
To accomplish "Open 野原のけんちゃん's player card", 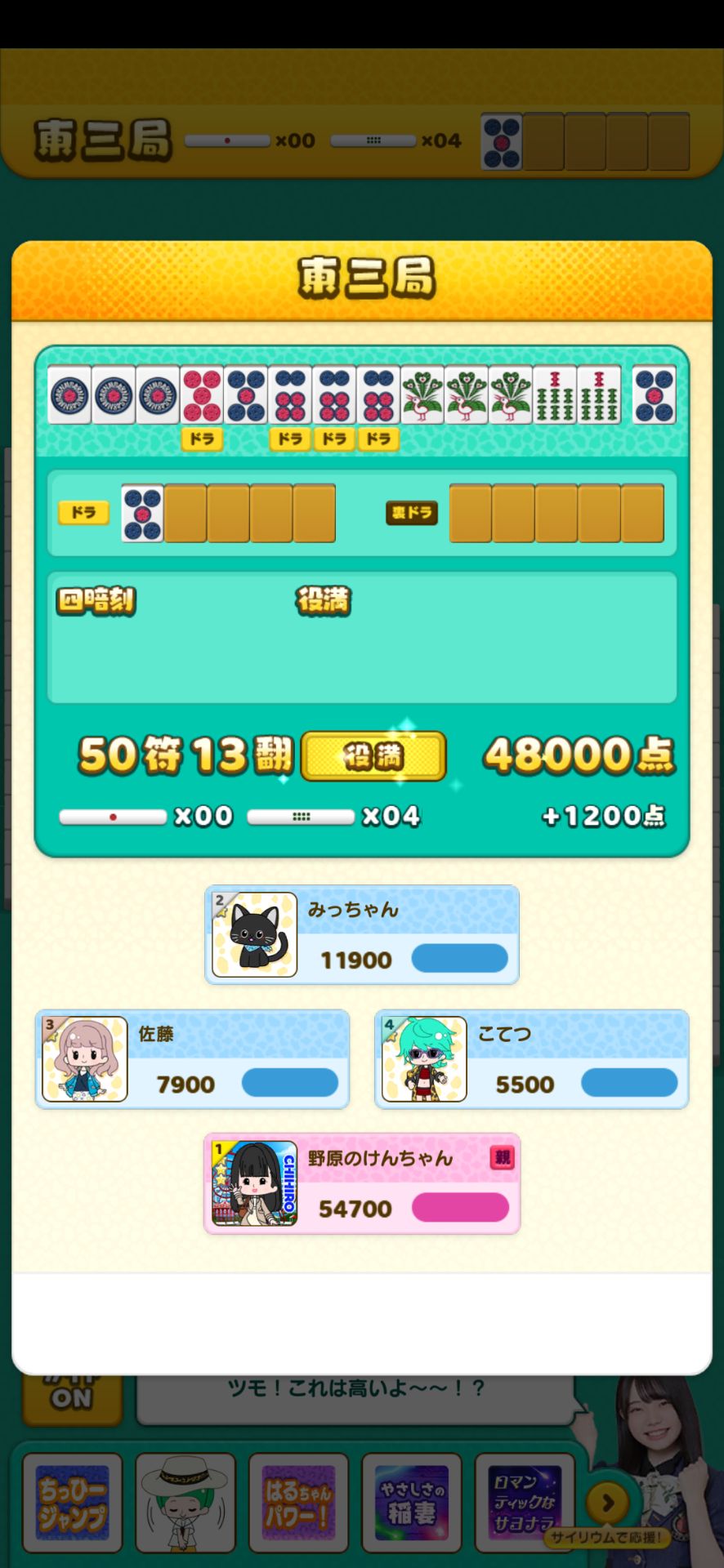I will (x=362, y=1183).
